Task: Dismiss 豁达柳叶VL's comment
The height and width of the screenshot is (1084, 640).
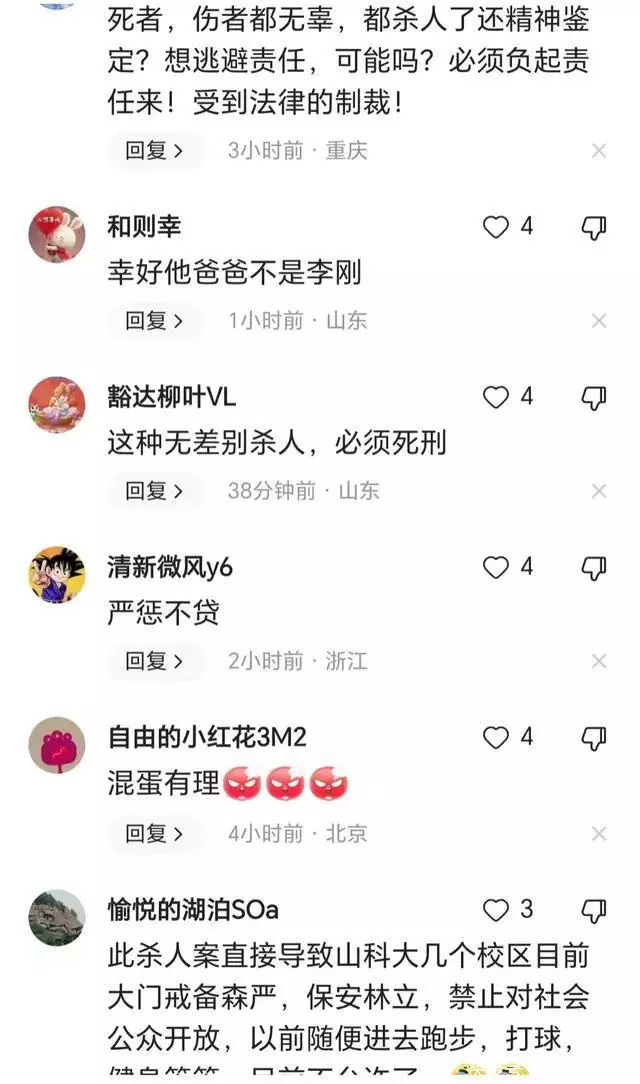Action: (599, 491)
